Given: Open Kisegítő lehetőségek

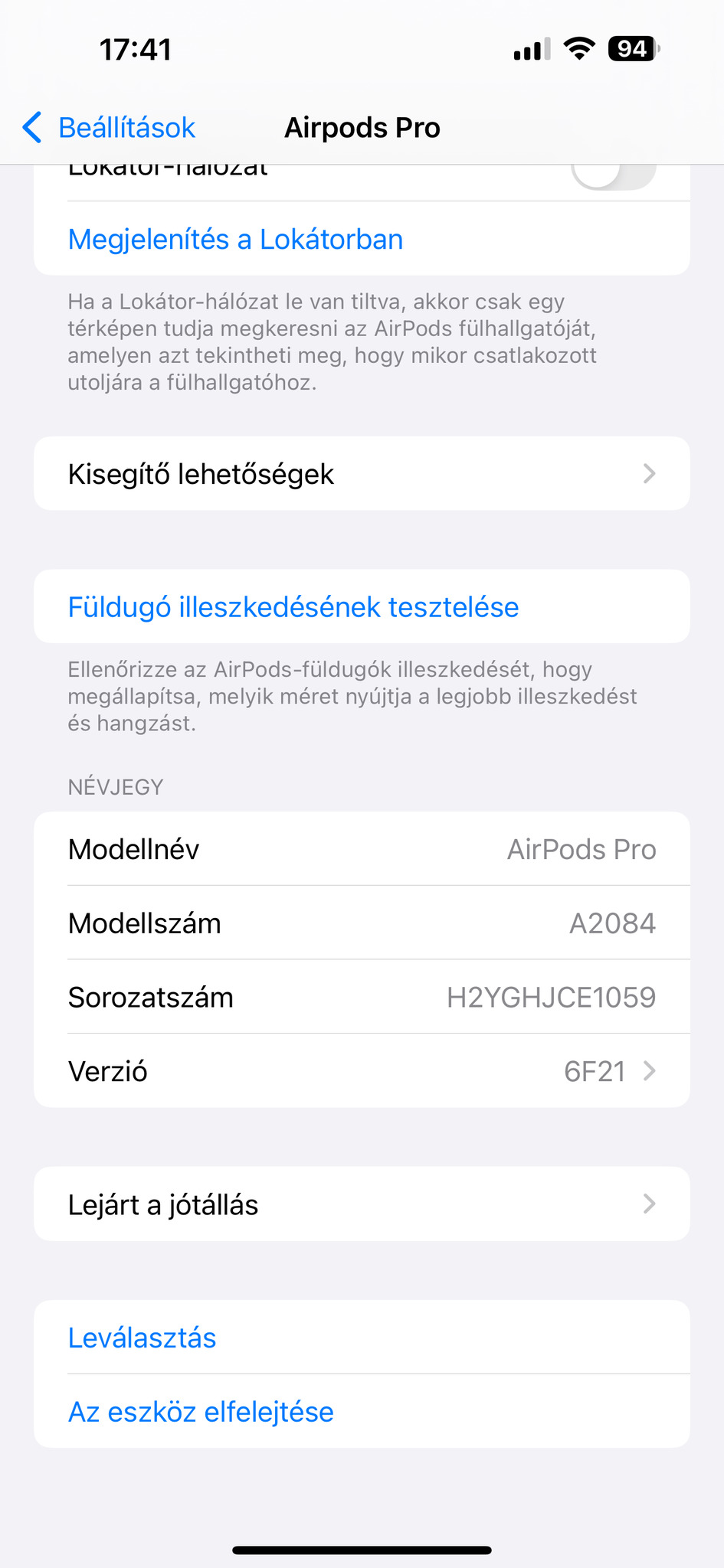Looking at the screenshot, I should pyautogui.click(x=362, y=474).
